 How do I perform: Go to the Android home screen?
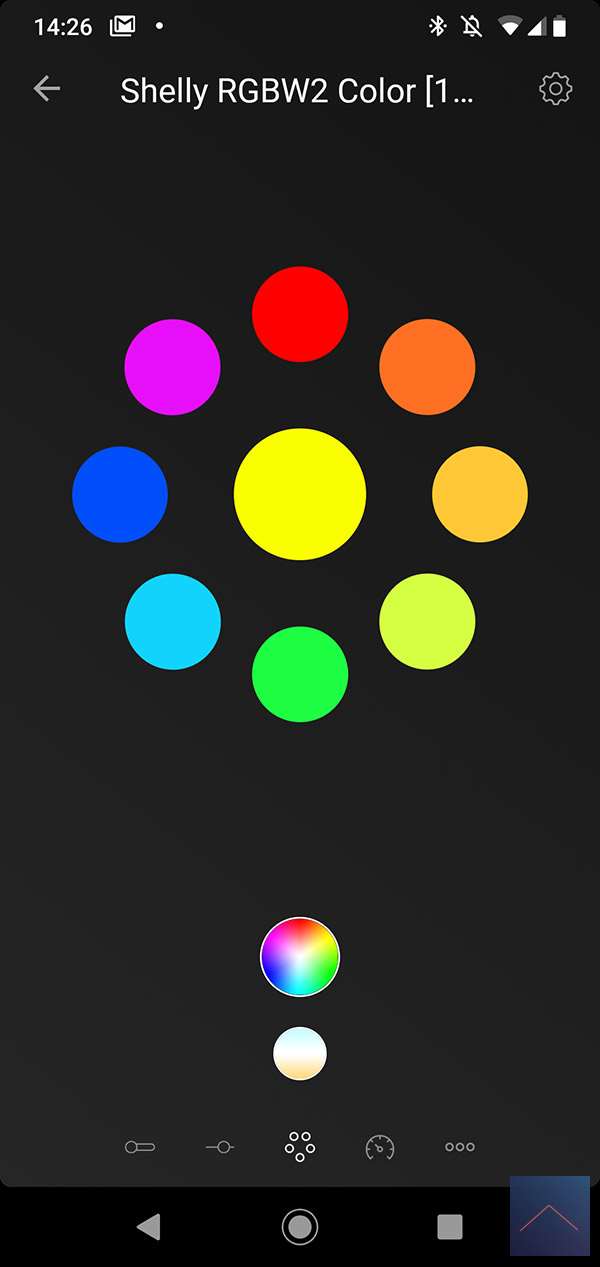[300, 1226]
